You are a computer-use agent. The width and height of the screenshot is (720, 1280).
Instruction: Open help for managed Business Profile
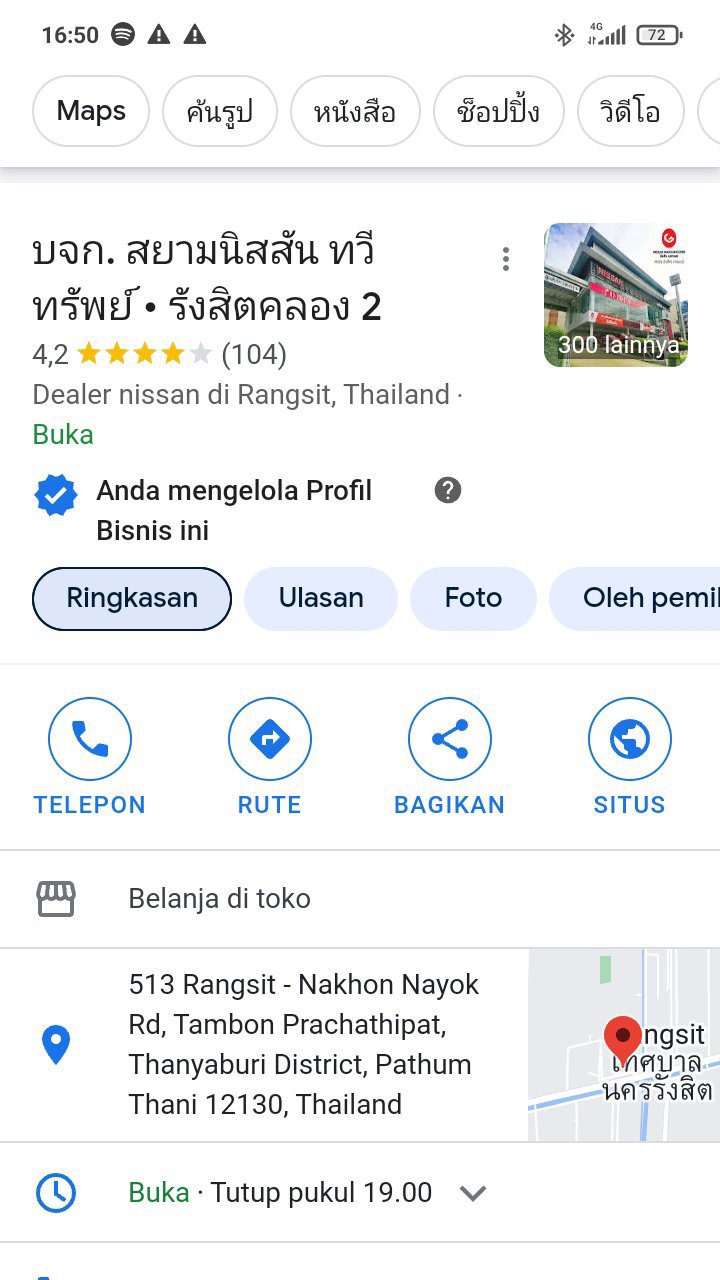pos(448,490)
